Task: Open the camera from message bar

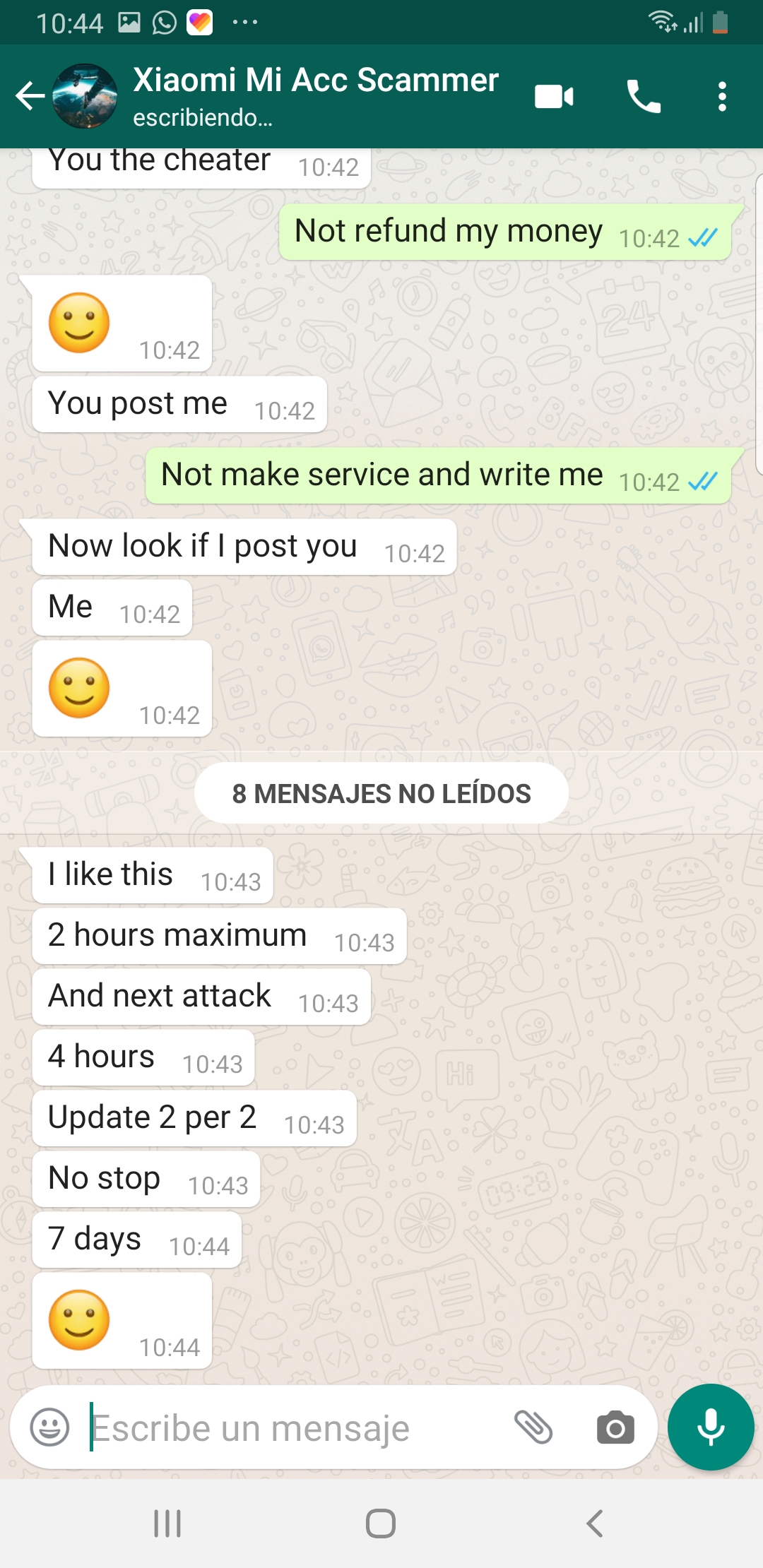Action: coord(615,1427)
